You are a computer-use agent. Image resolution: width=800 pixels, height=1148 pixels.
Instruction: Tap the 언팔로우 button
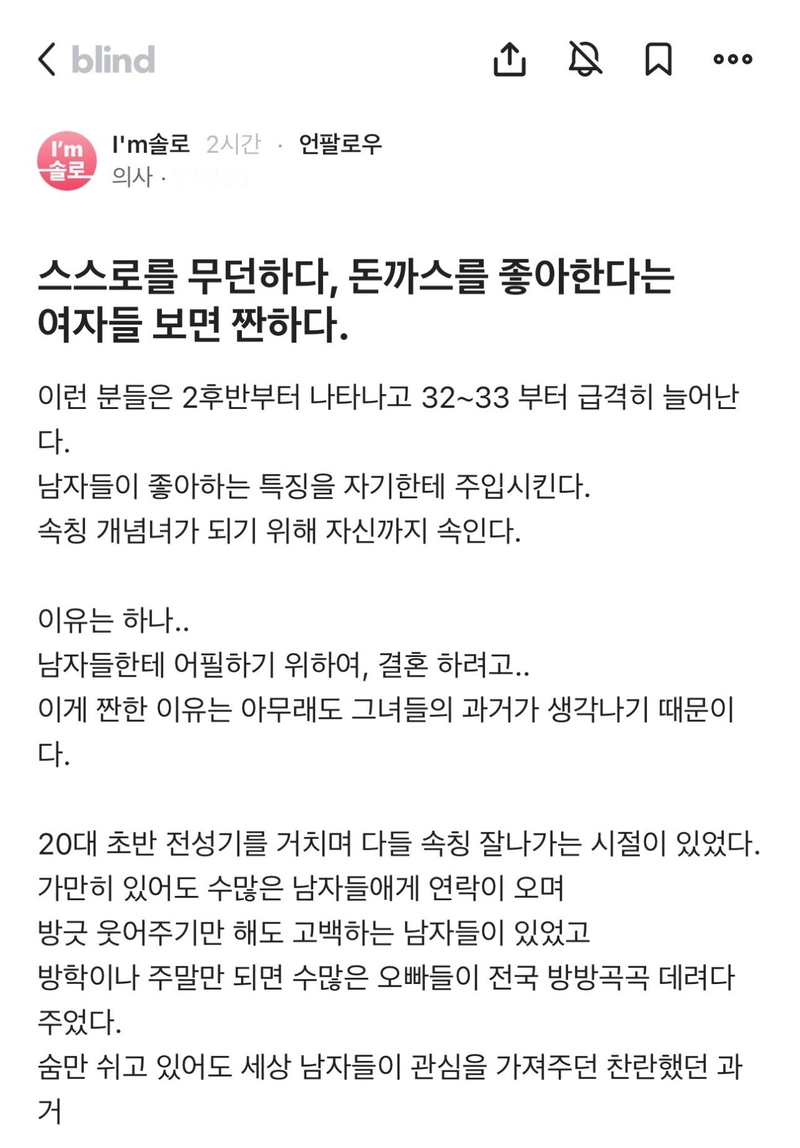point(341,145)
